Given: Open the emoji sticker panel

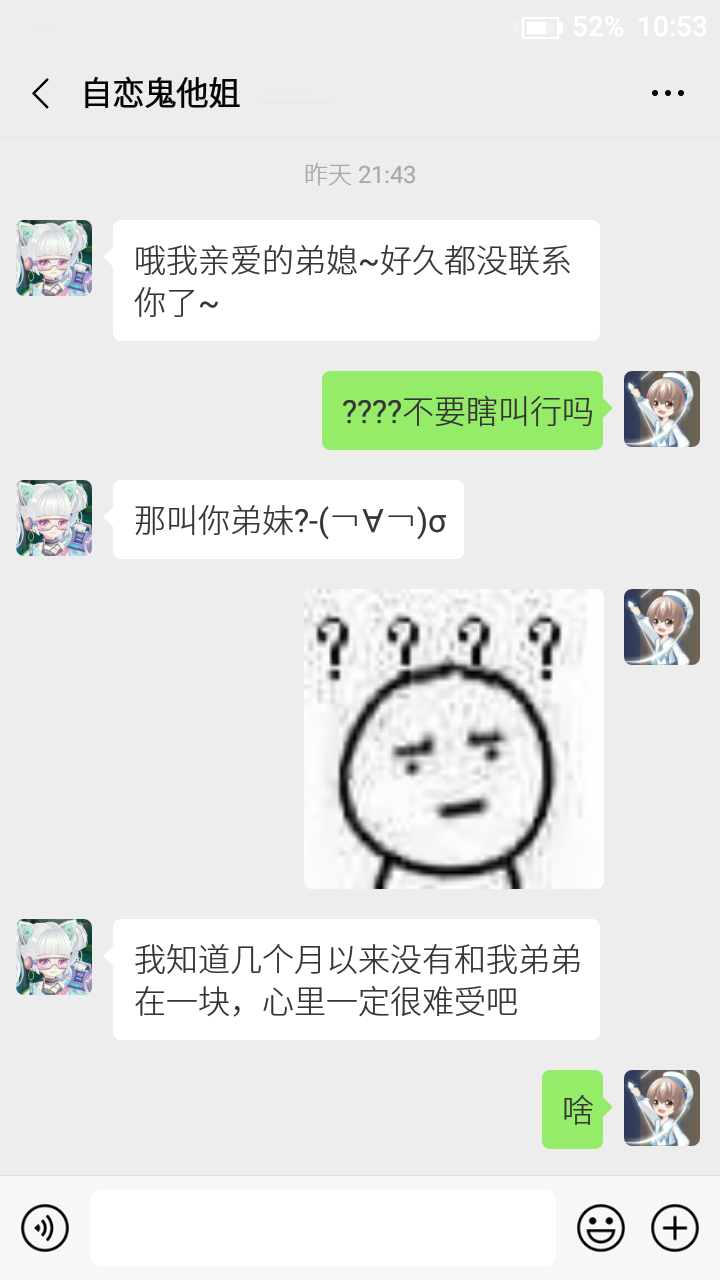Looking at the screenshot, I should 601,1227.
